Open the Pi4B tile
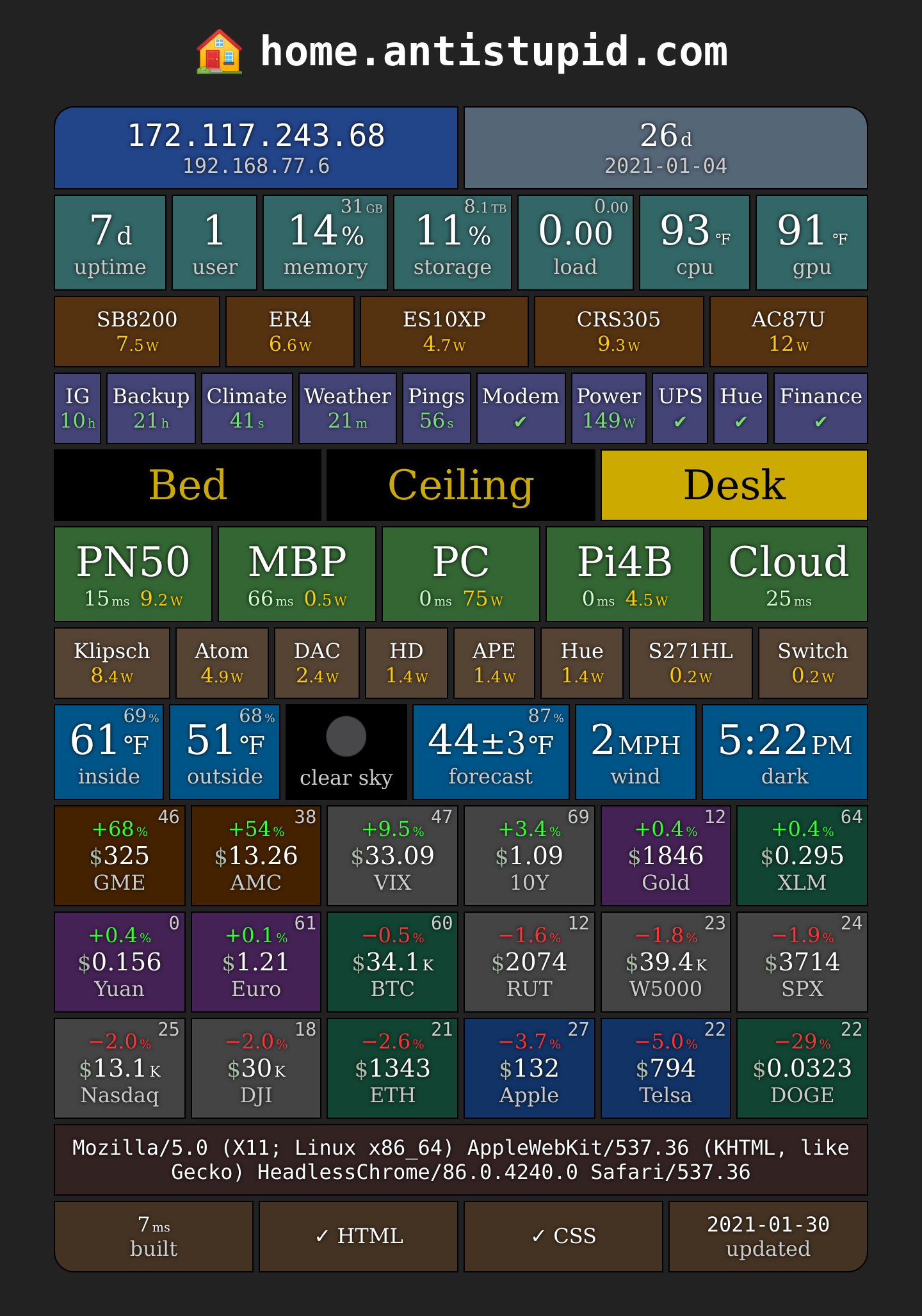The width and height of the screenshot is (922, 1316). (625, 574)
